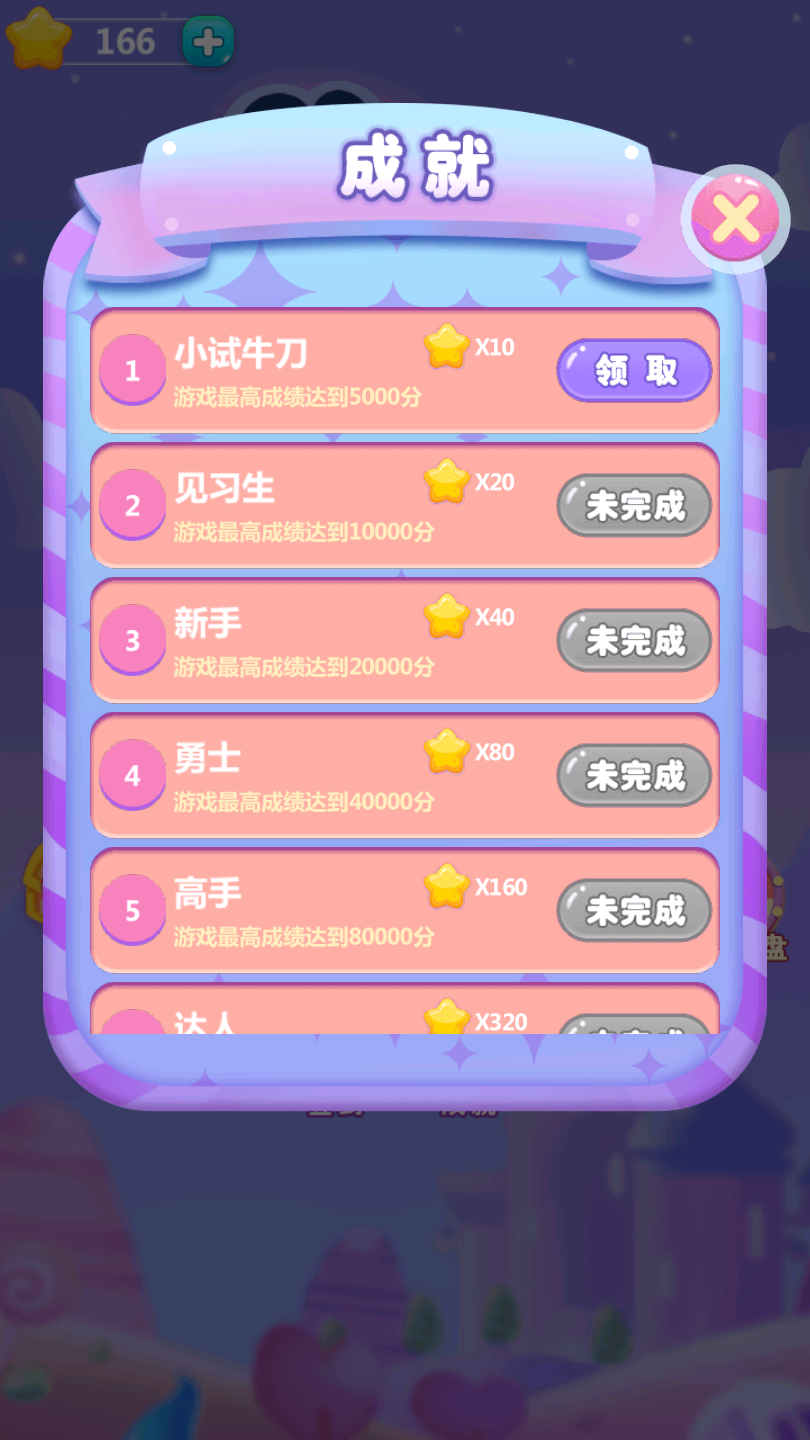
Task: Click the pink badge numbered 1
Action: pyautogui.click(x=132, y=371)
